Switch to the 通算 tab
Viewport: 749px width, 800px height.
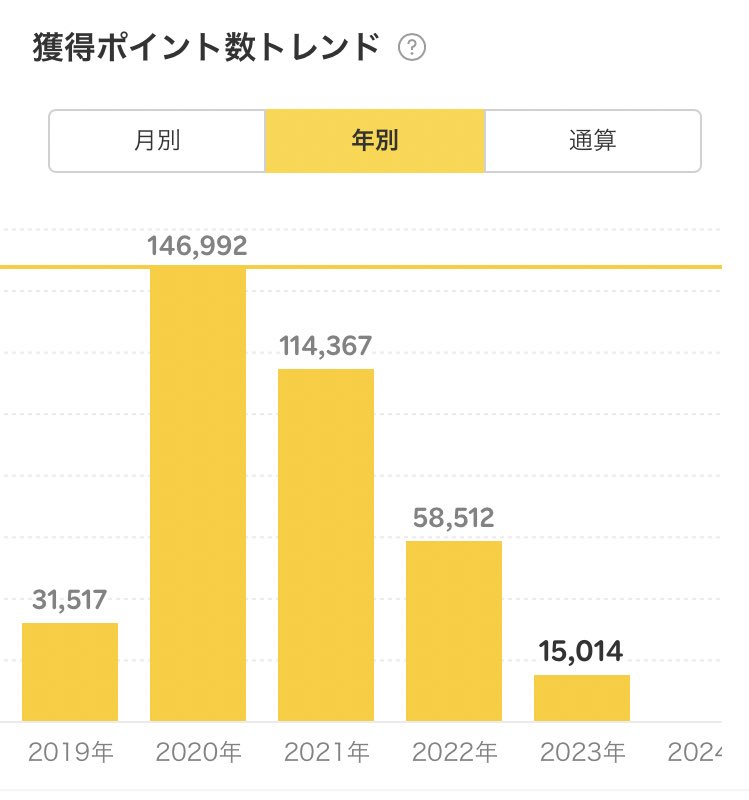tap(593, 141)
